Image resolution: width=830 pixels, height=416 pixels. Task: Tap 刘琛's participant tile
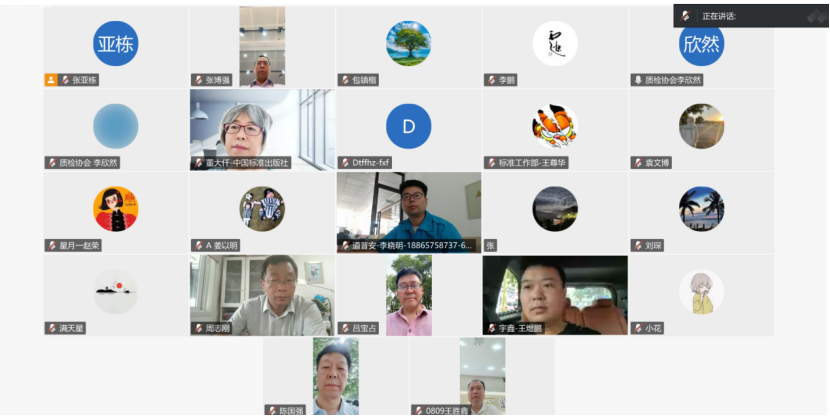pyautogui.click(x=701, y=211)
